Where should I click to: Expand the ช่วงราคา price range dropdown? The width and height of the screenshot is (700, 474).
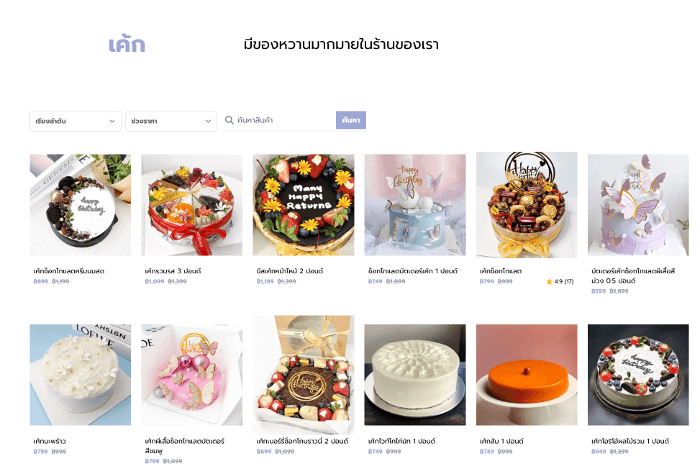(171, 121)
